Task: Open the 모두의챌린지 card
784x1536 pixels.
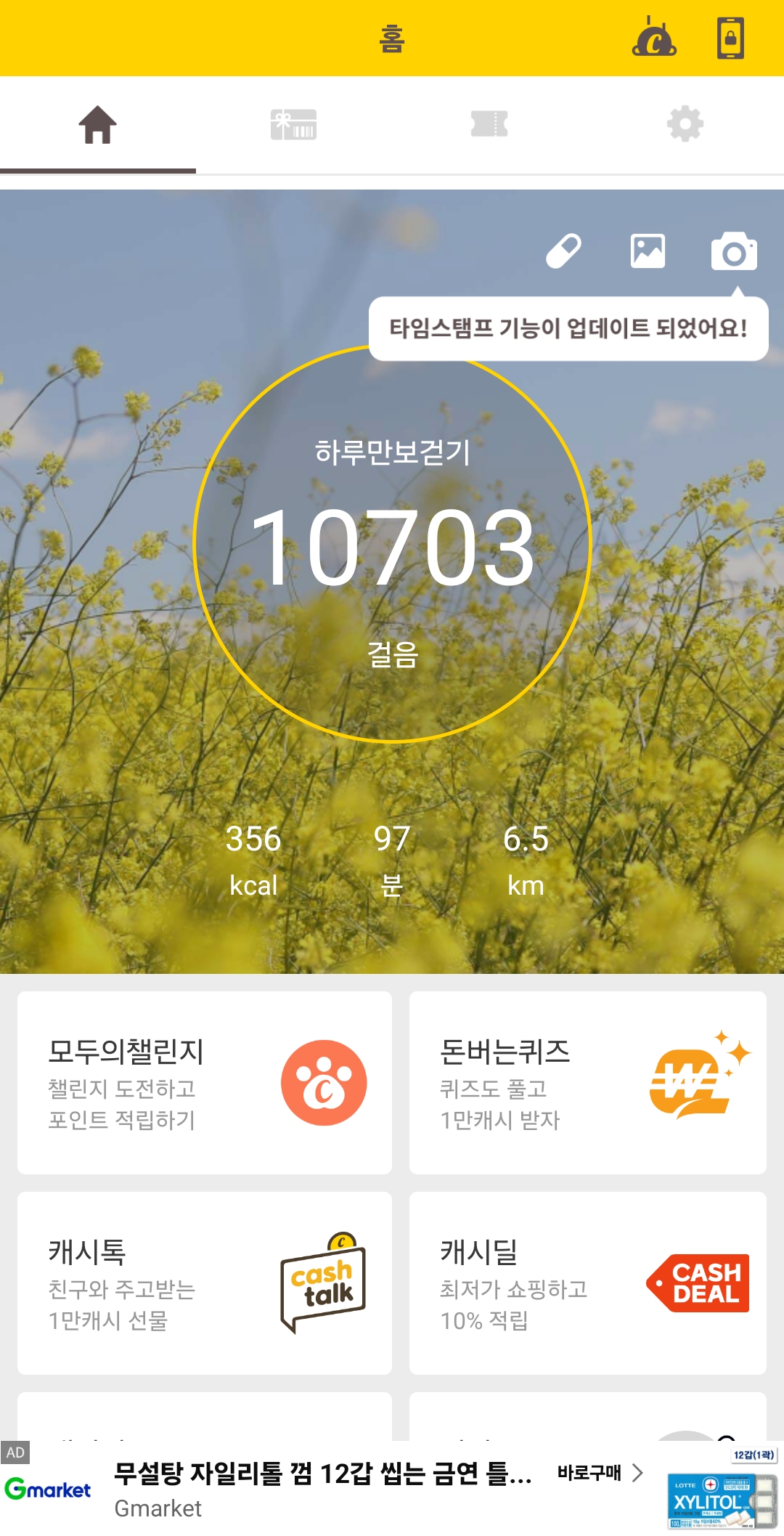Action: (x=205, y=1082)
